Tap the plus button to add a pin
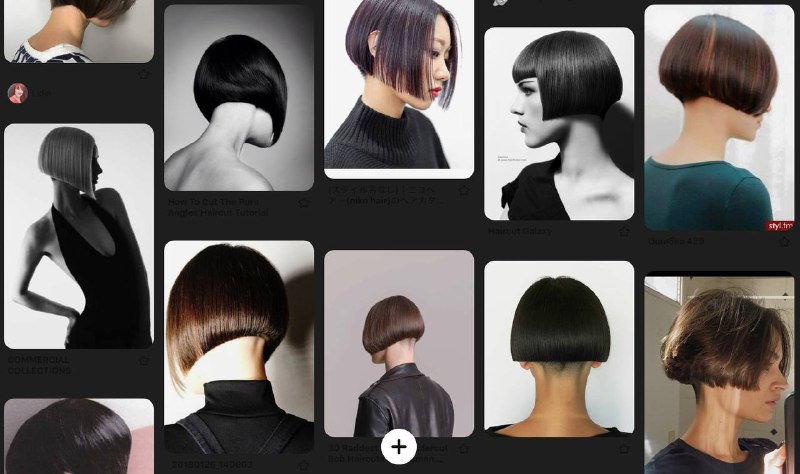This screenshot has height=474, width=800. tap(398, 446)
